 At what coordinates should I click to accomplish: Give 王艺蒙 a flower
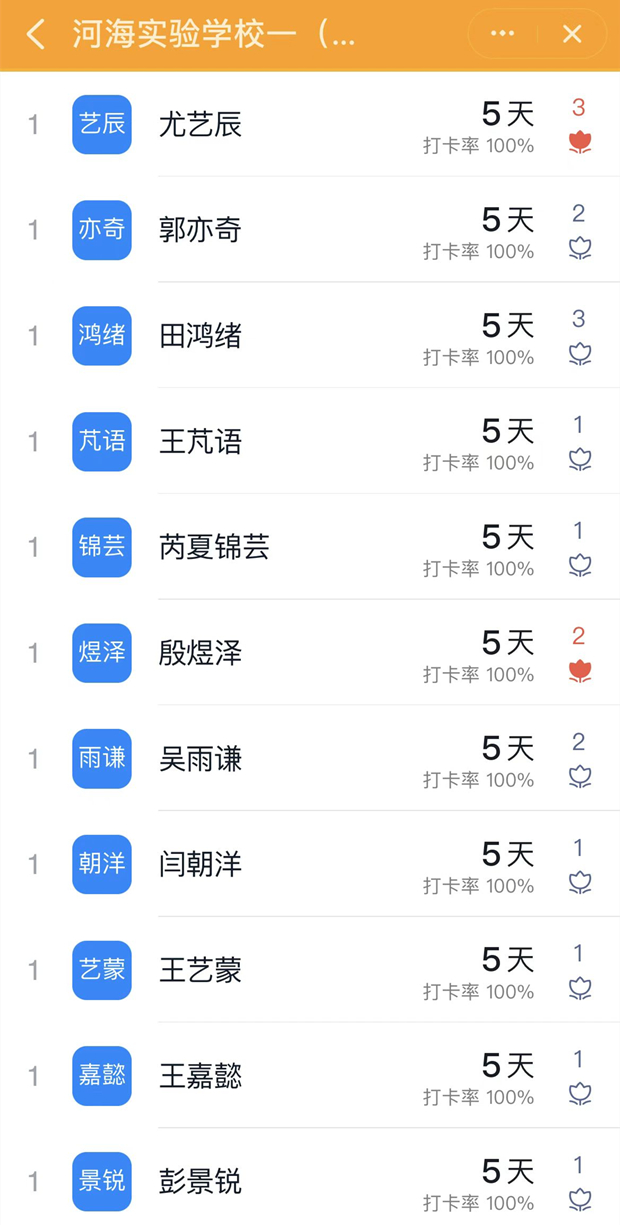580,989
